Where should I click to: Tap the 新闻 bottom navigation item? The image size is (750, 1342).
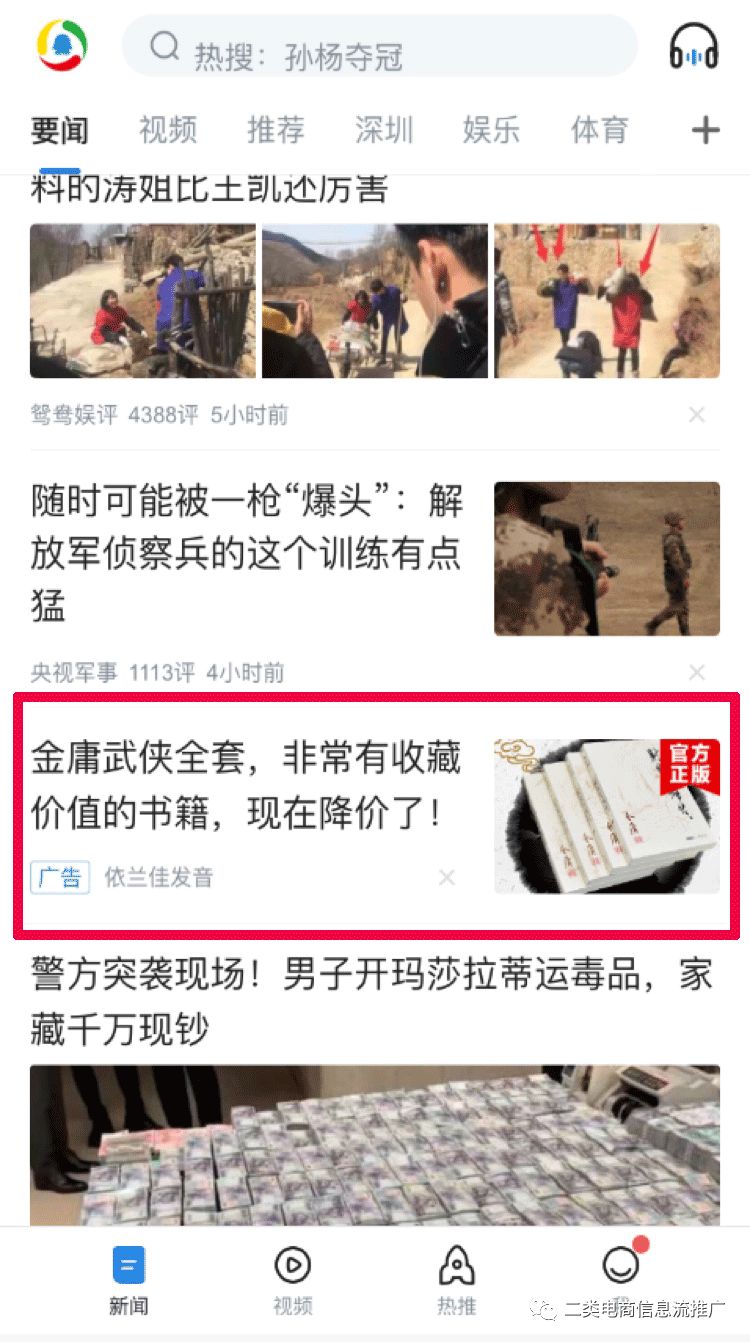pyautogui.click(x=128, y=1280)
